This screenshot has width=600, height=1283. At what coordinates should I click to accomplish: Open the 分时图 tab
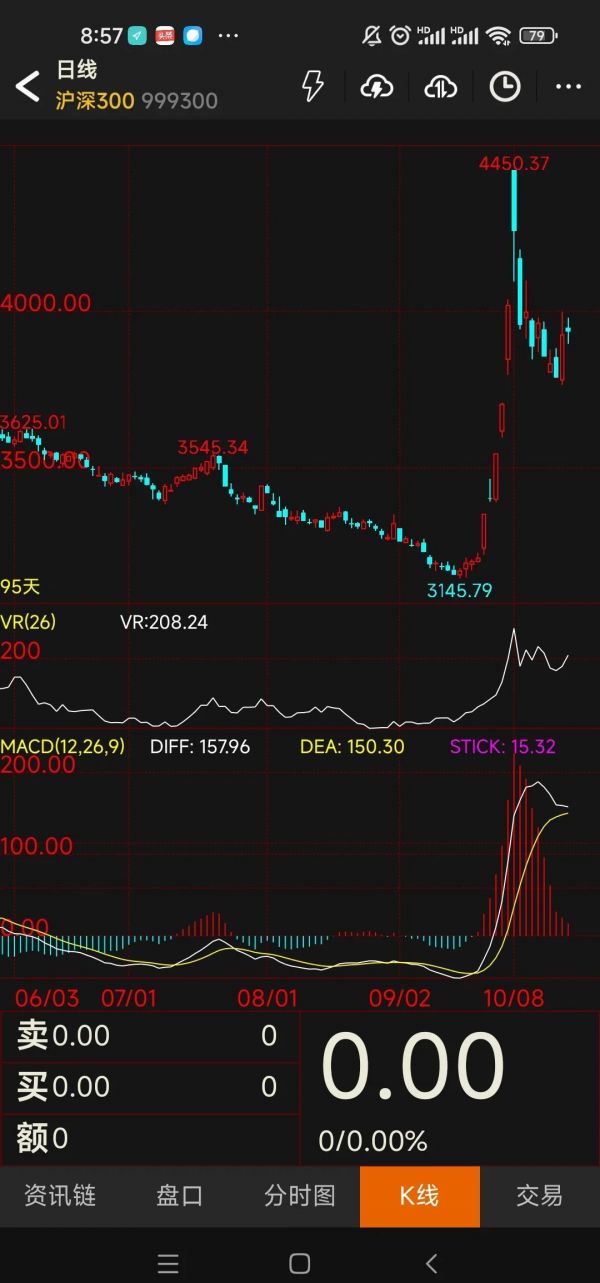tap(300, 1196)
